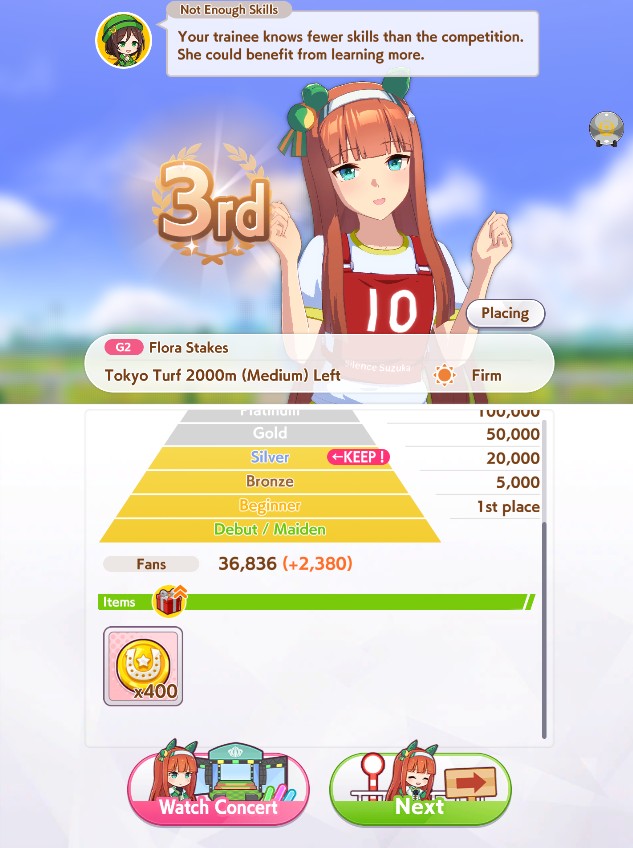Open the Not Enough Skills advice bubble
Image resolution: width=633 pixels, height=848 pixels.
(352, 44)
